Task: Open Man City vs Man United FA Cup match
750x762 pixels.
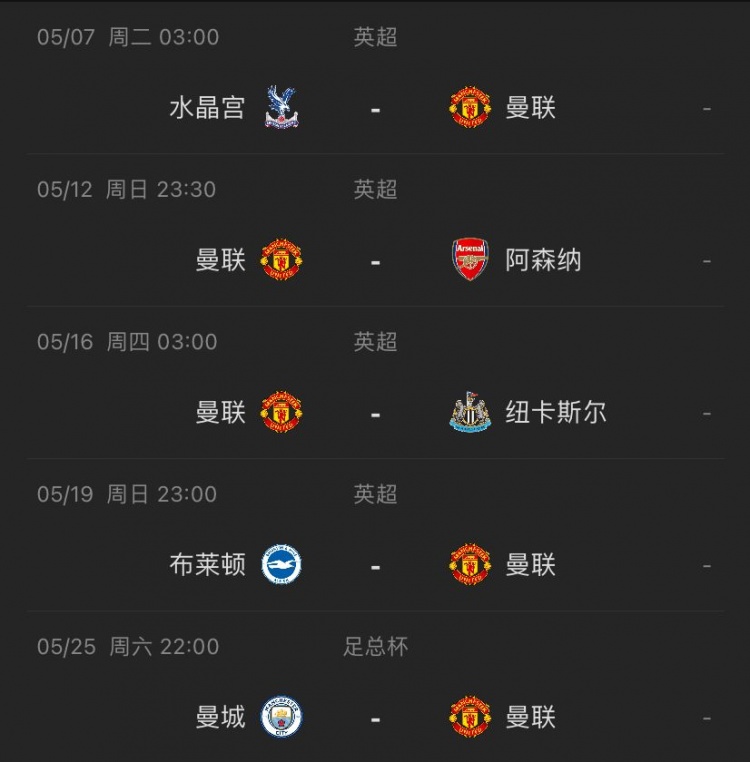Action: (375, 718)
